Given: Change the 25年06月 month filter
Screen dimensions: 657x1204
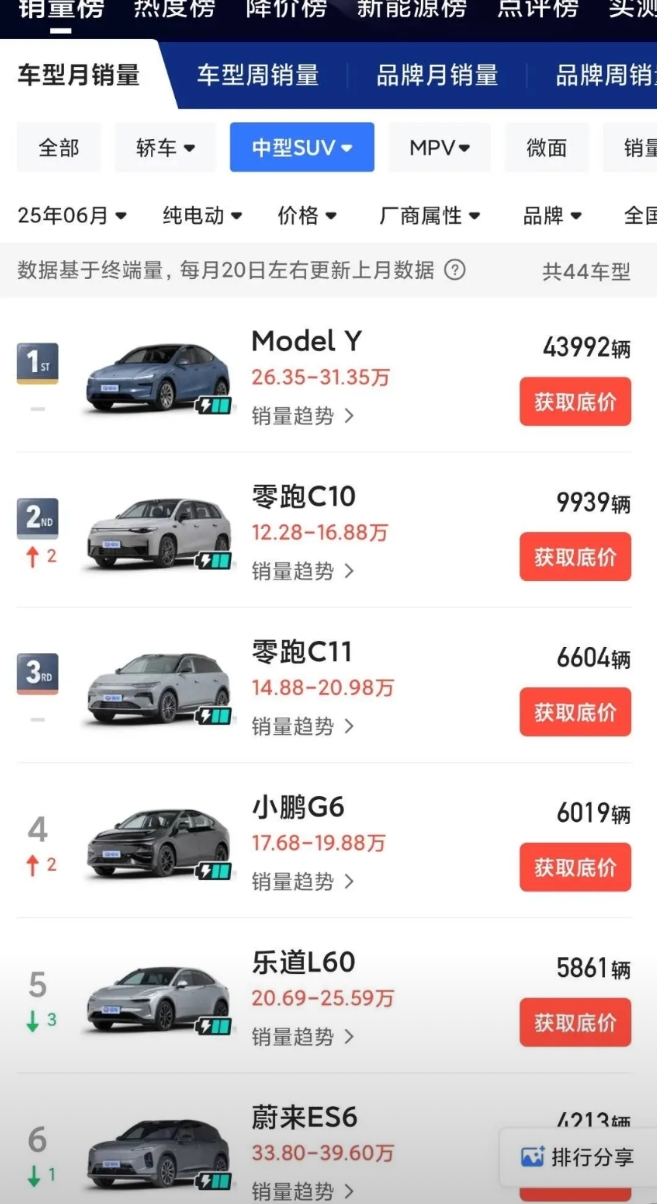Looking at the screenshot, I should pos(72,215).
